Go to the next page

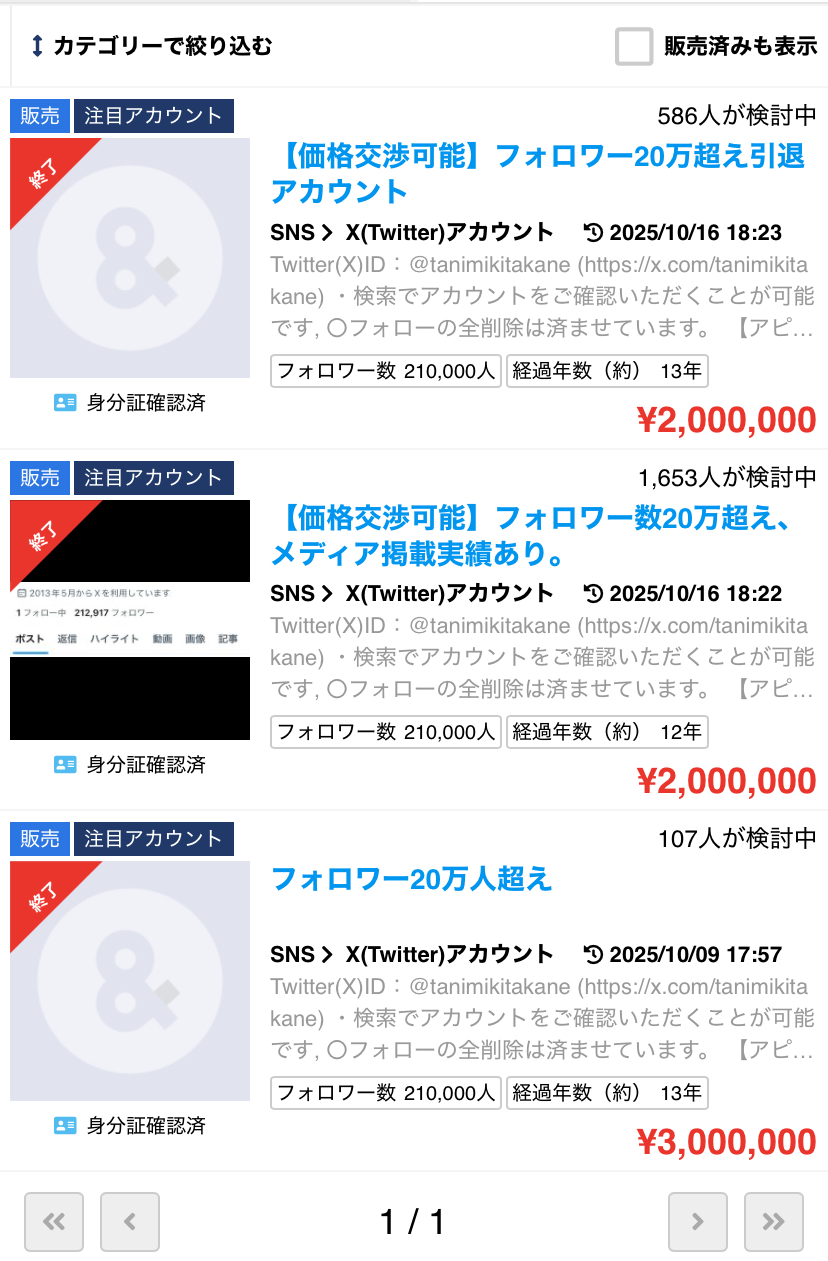698,1221
